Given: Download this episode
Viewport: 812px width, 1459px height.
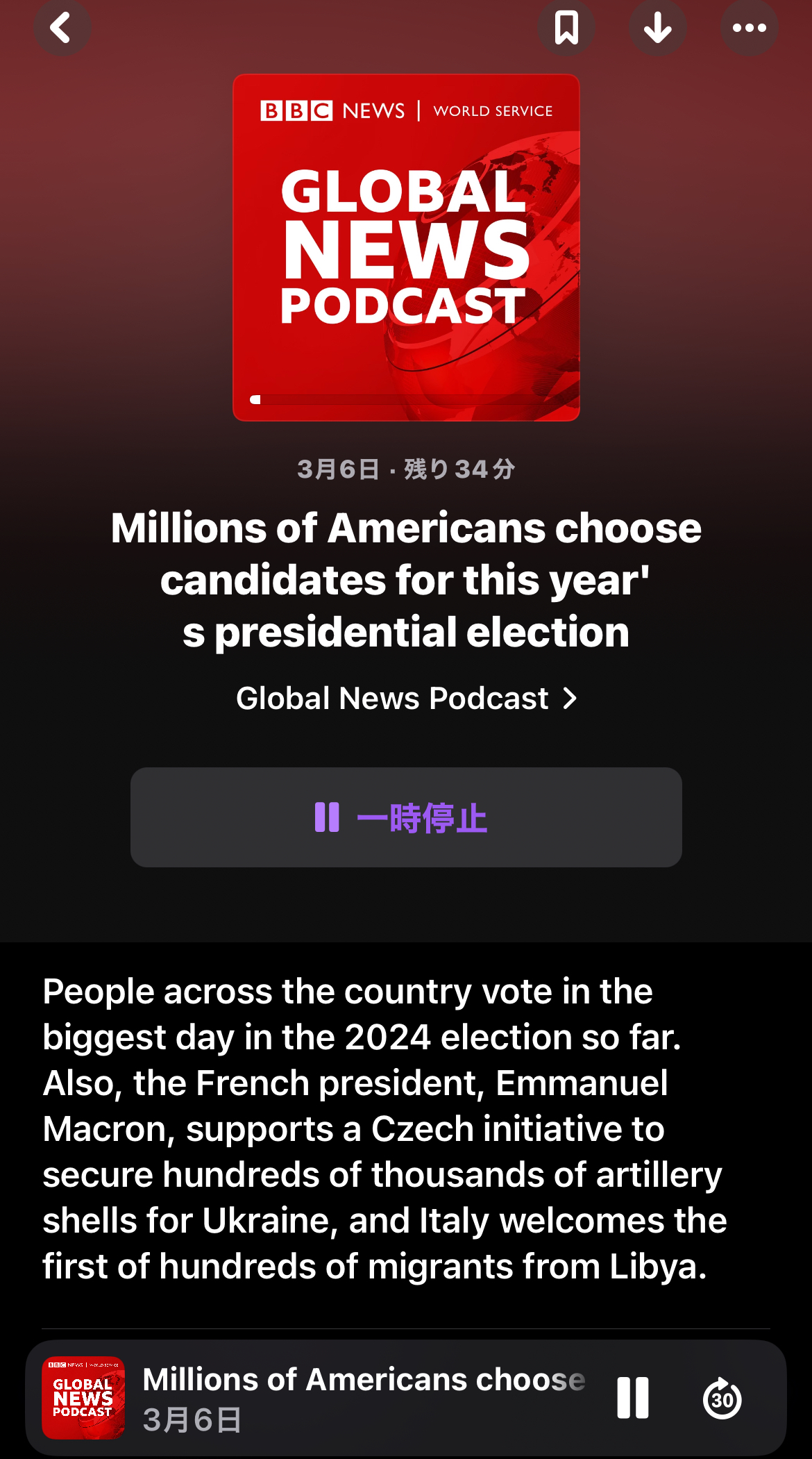Looking at the screenshot, I should [657, 28].
